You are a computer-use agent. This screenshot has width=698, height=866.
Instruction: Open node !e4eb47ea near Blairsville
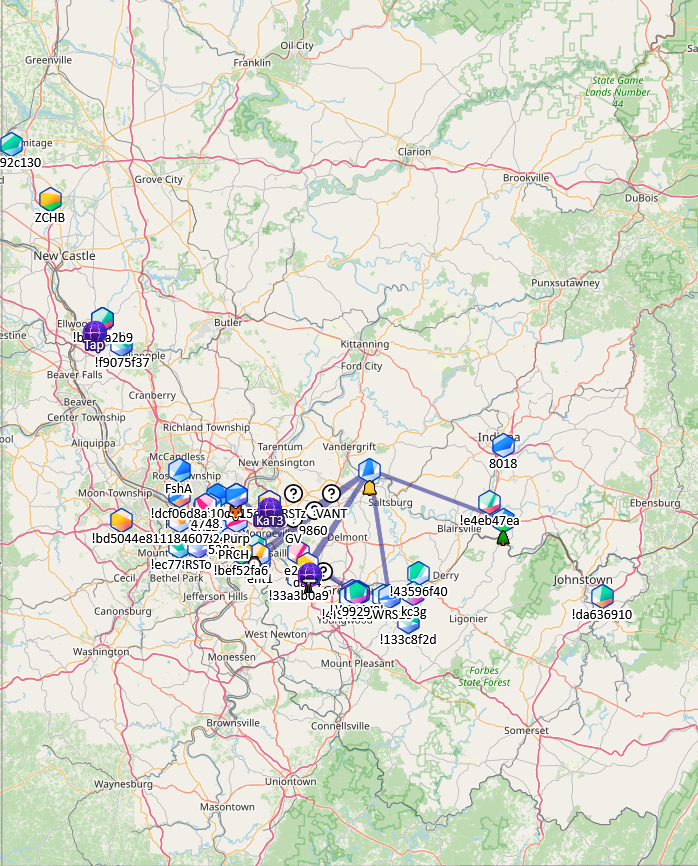(x=489, y=501)
